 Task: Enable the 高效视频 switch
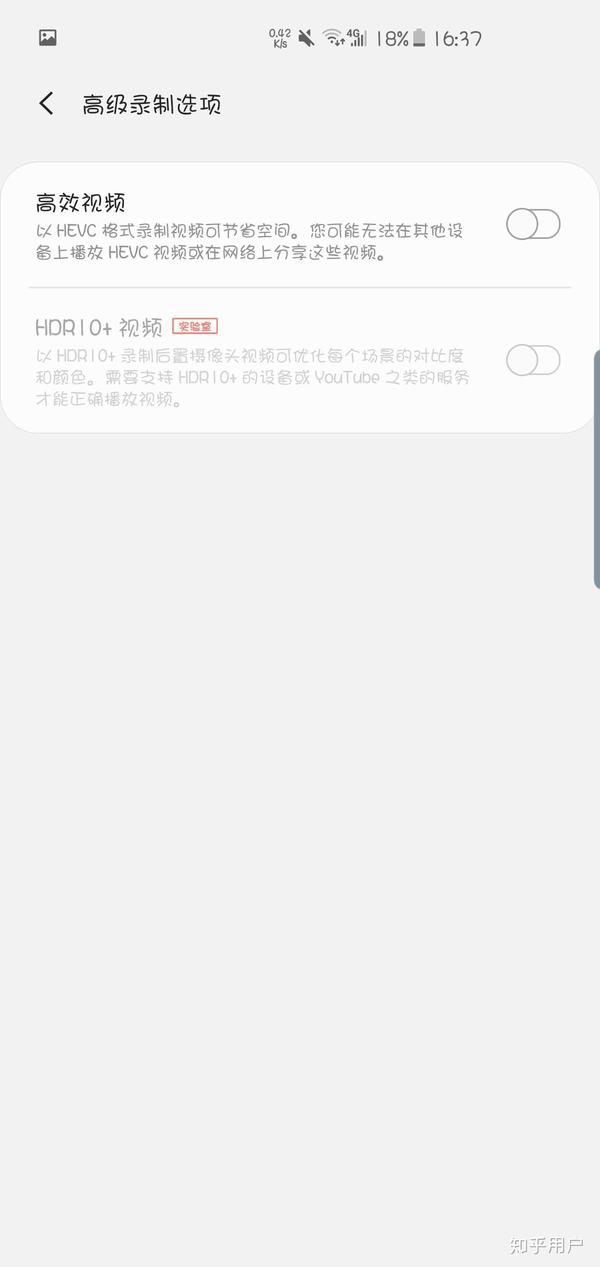[532, 225]
